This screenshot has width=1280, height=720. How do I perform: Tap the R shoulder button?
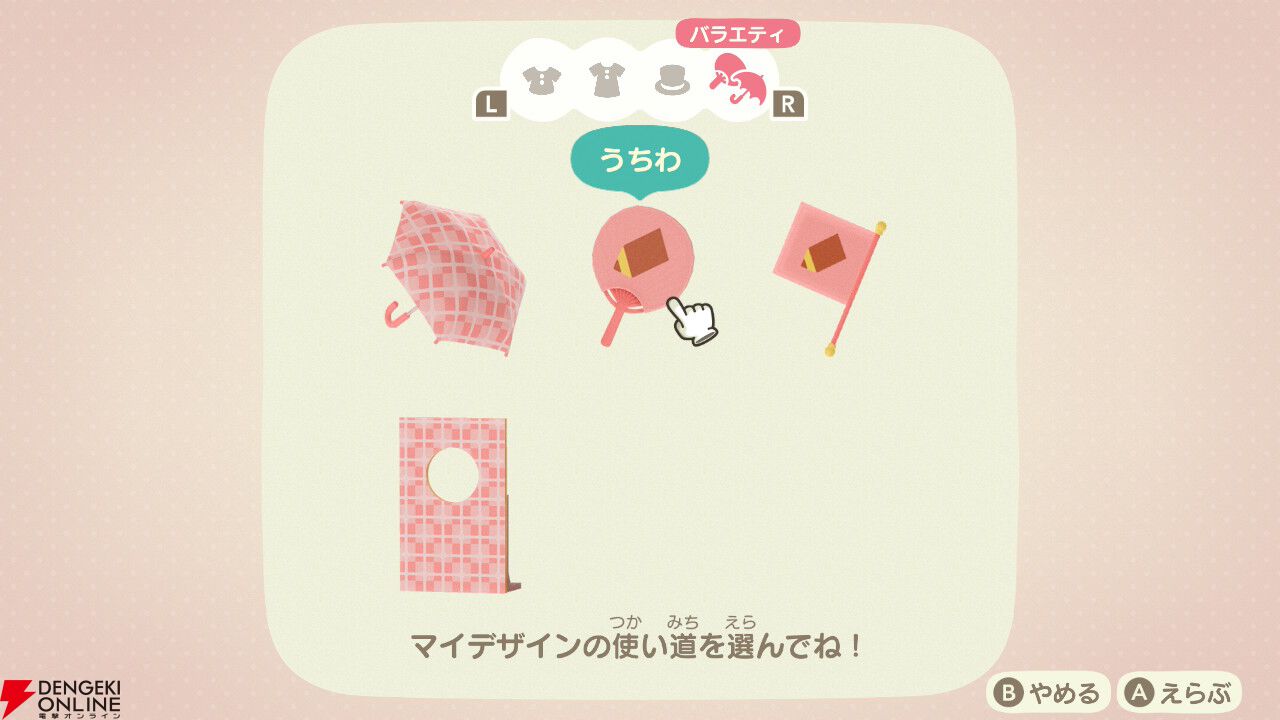(x=788, y=104)
